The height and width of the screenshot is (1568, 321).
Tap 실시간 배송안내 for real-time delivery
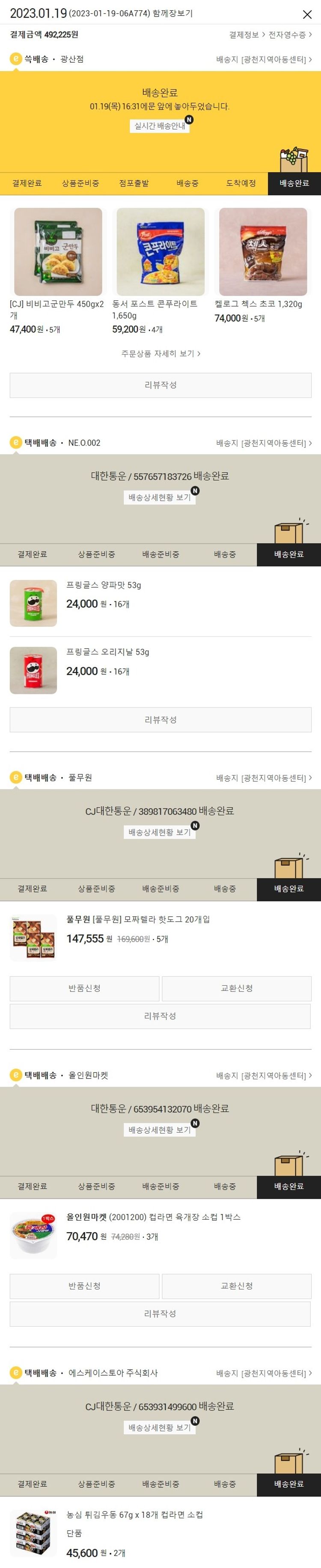pyautogui.click(x=160, y=126)
